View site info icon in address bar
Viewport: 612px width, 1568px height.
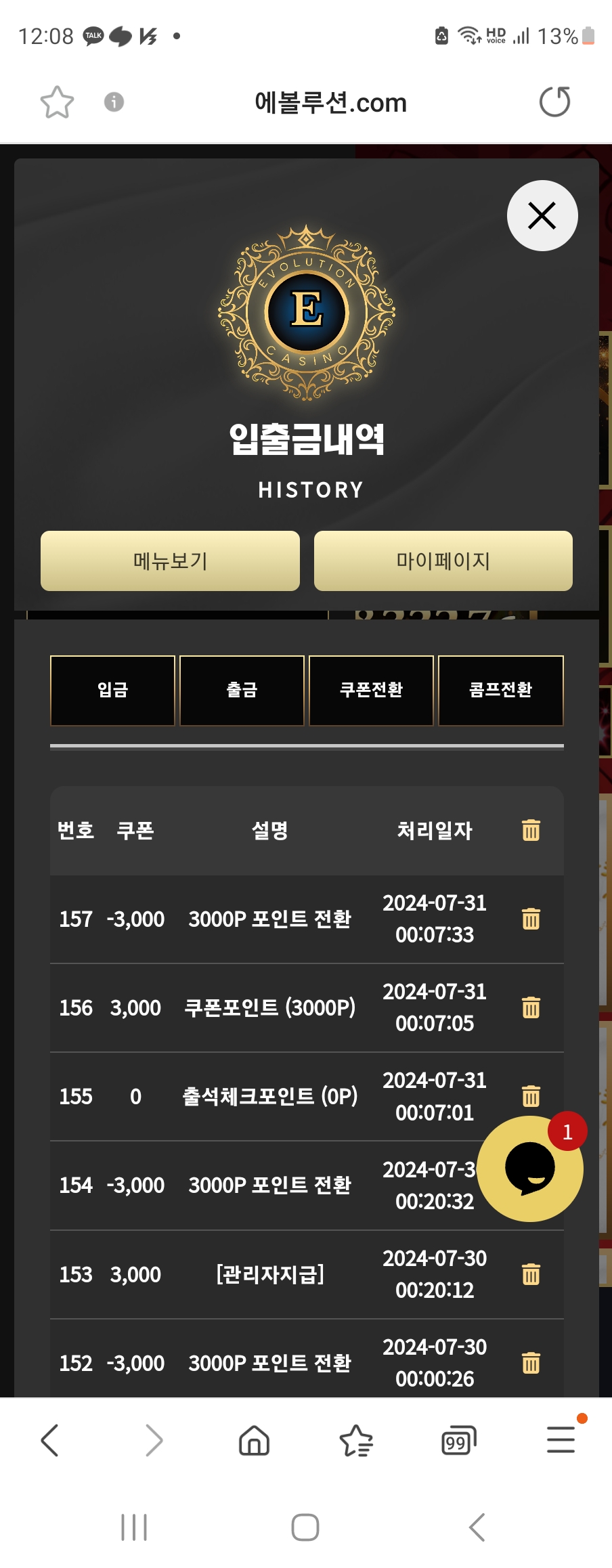tap(114, 102)
